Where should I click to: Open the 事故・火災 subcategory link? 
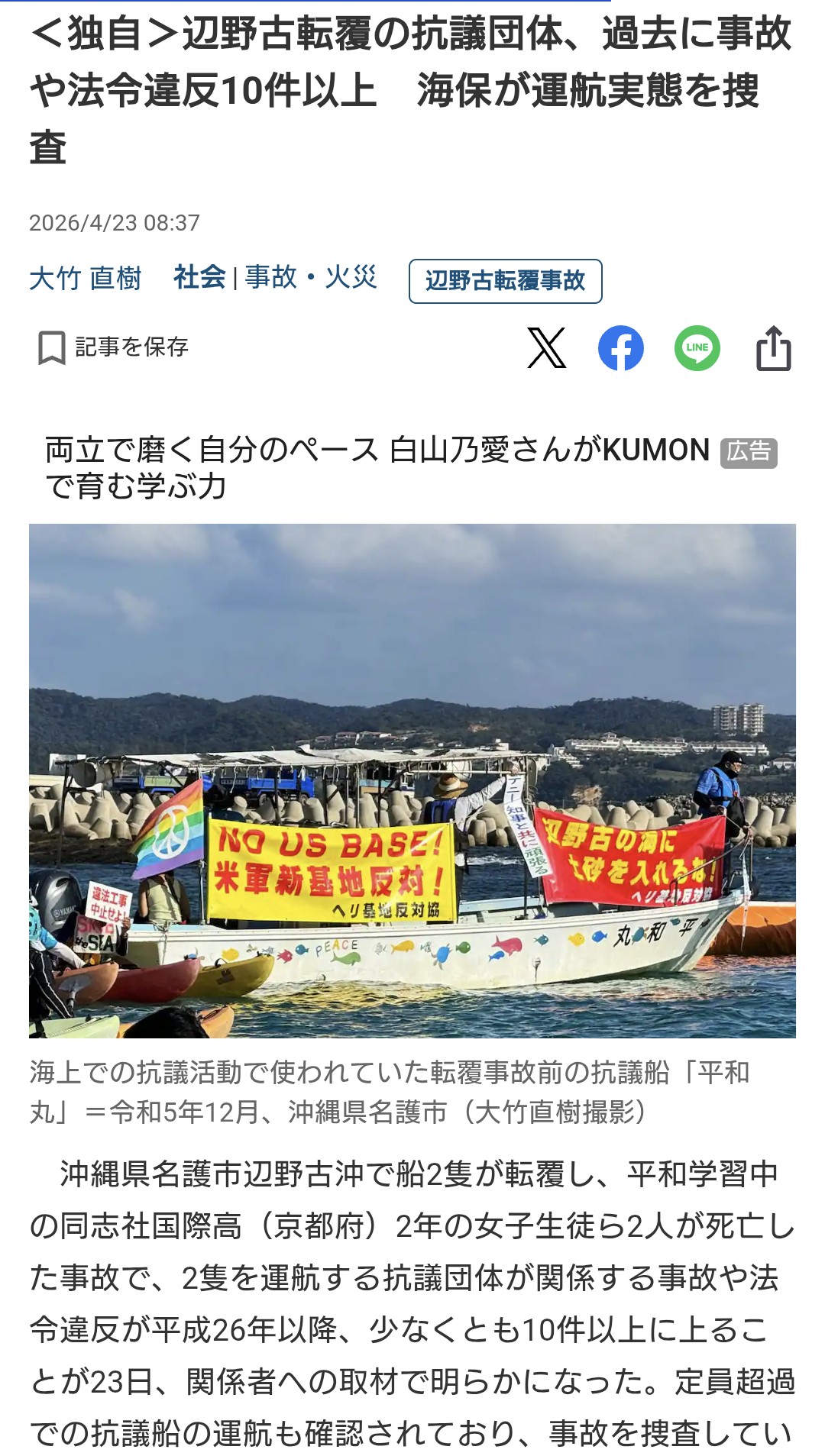312,277
